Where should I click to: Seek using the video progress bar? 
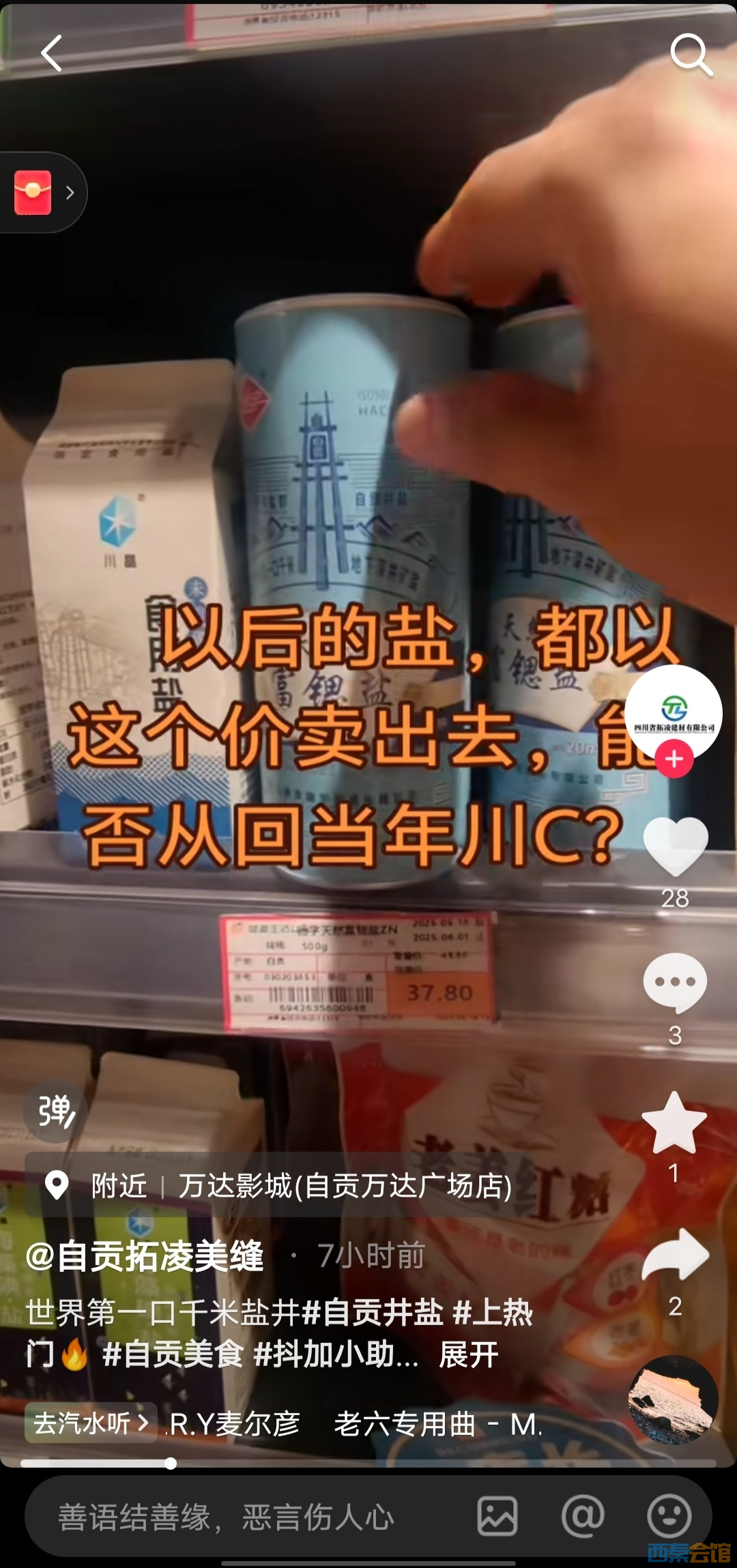(369, 1463)
